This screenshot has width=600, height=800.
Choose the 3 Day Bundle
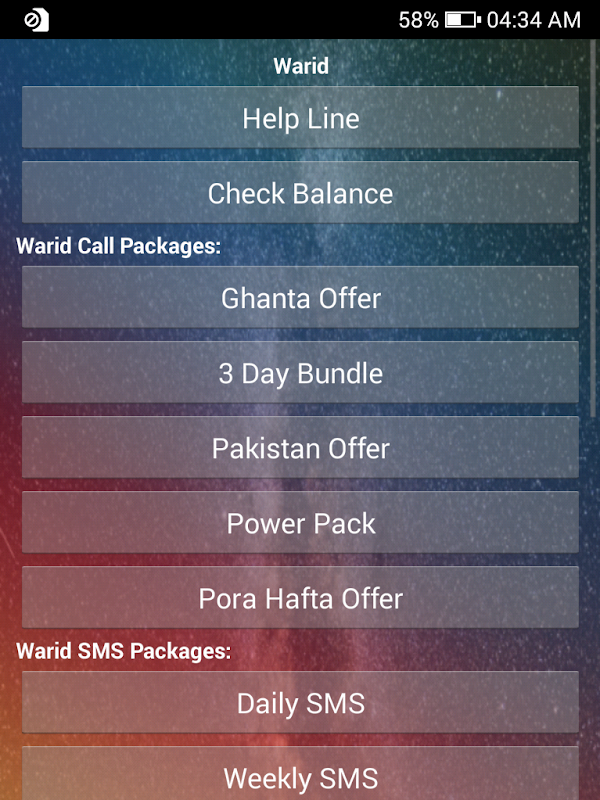[300, 372]
